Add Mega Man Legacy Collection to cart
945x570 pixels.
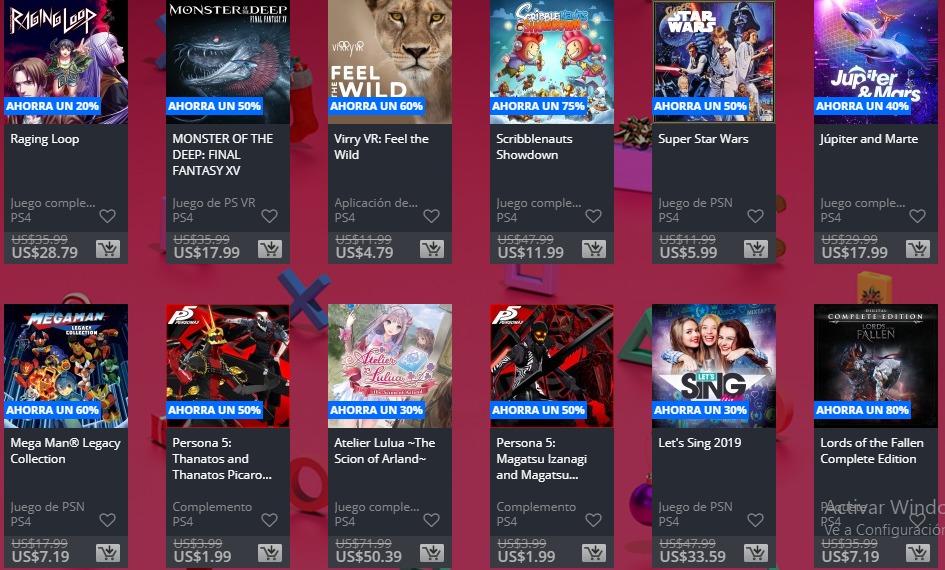point(107,553)
